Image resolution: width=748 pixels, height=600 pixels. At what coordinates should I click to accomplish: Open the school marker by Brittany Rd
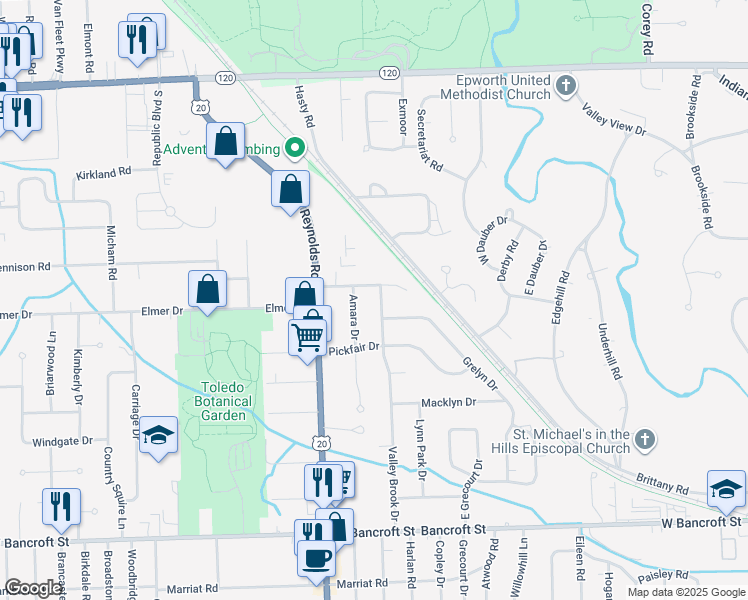tap(726, 490)
